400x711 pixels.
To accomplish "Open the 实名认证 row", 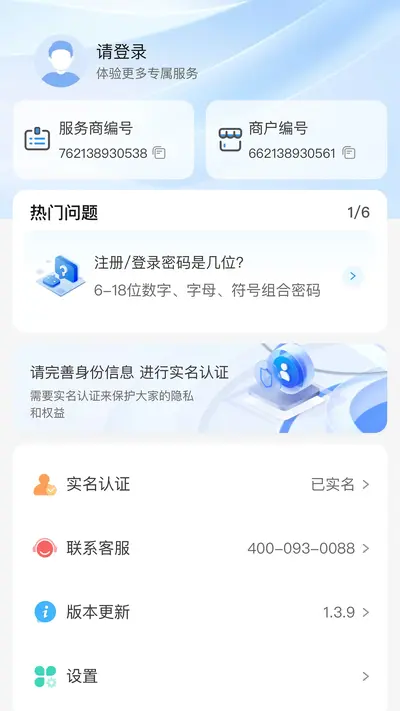I will [200, 484].
